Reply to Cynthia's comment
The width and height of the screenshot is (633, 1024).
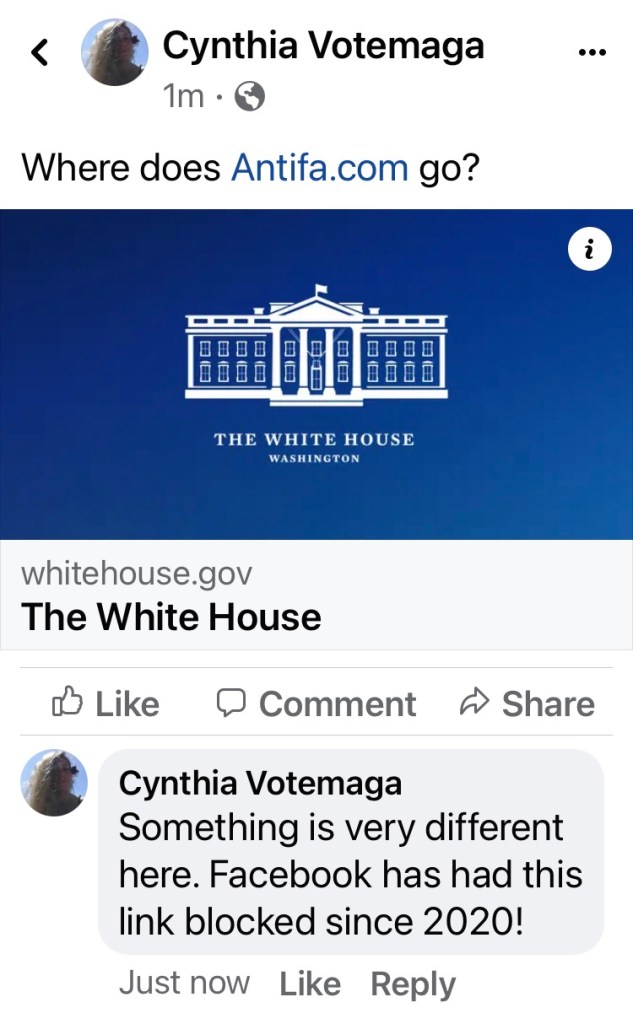[412, 984]
